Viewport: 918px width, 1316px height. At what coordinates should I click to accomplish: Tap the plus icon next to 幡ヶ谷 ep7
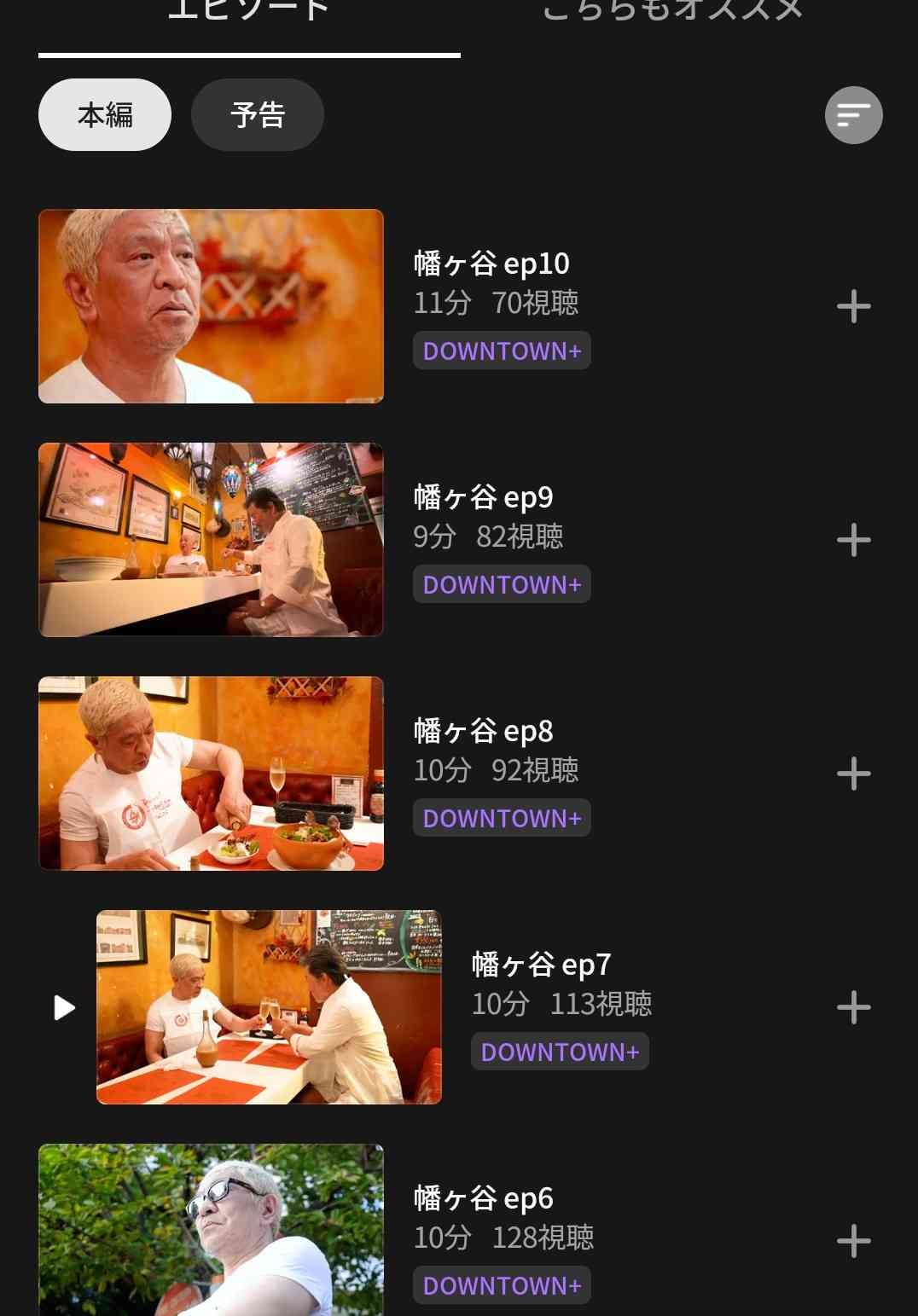point(853,1007)
